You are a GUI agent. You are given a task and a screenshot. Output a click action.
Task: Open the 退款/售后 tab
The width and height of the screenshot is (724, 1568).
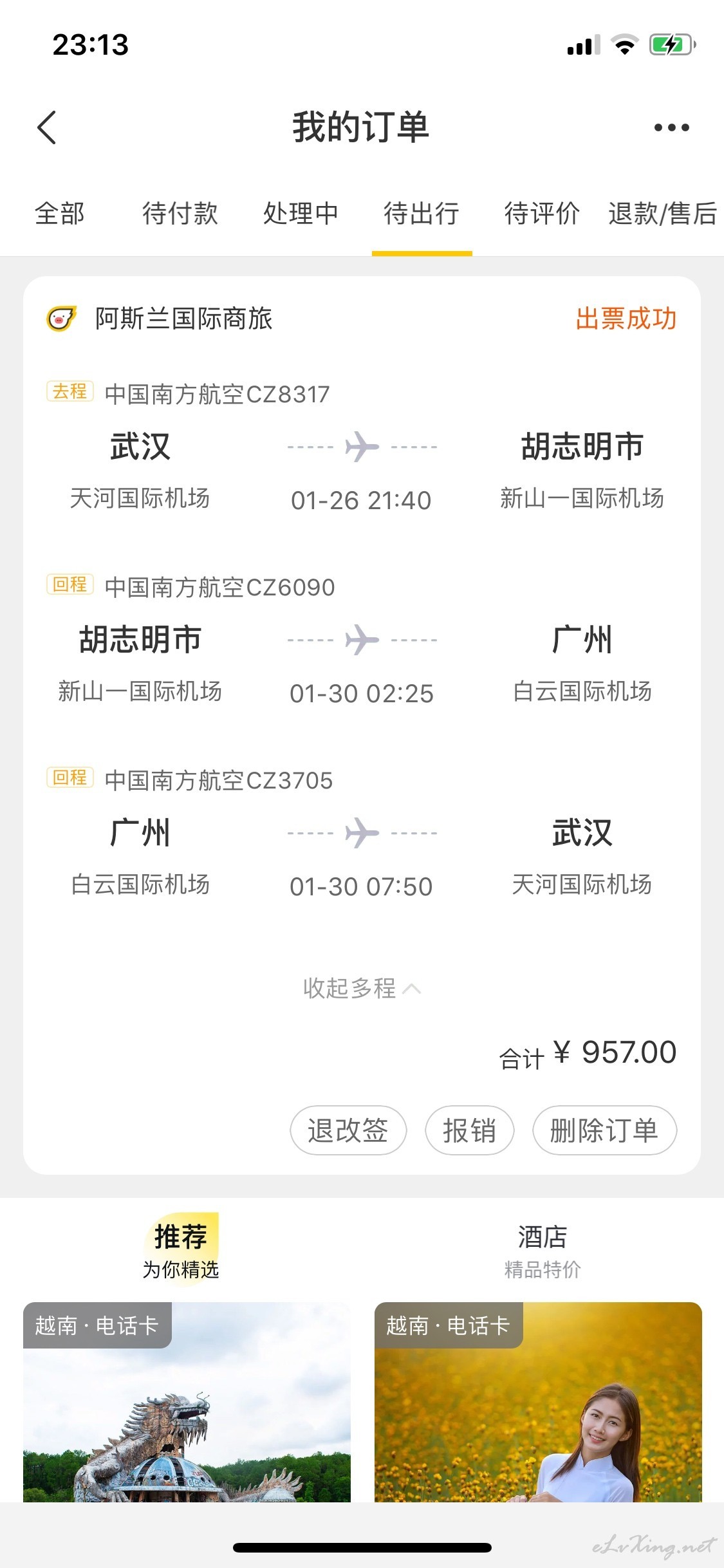tap(663, 214)
